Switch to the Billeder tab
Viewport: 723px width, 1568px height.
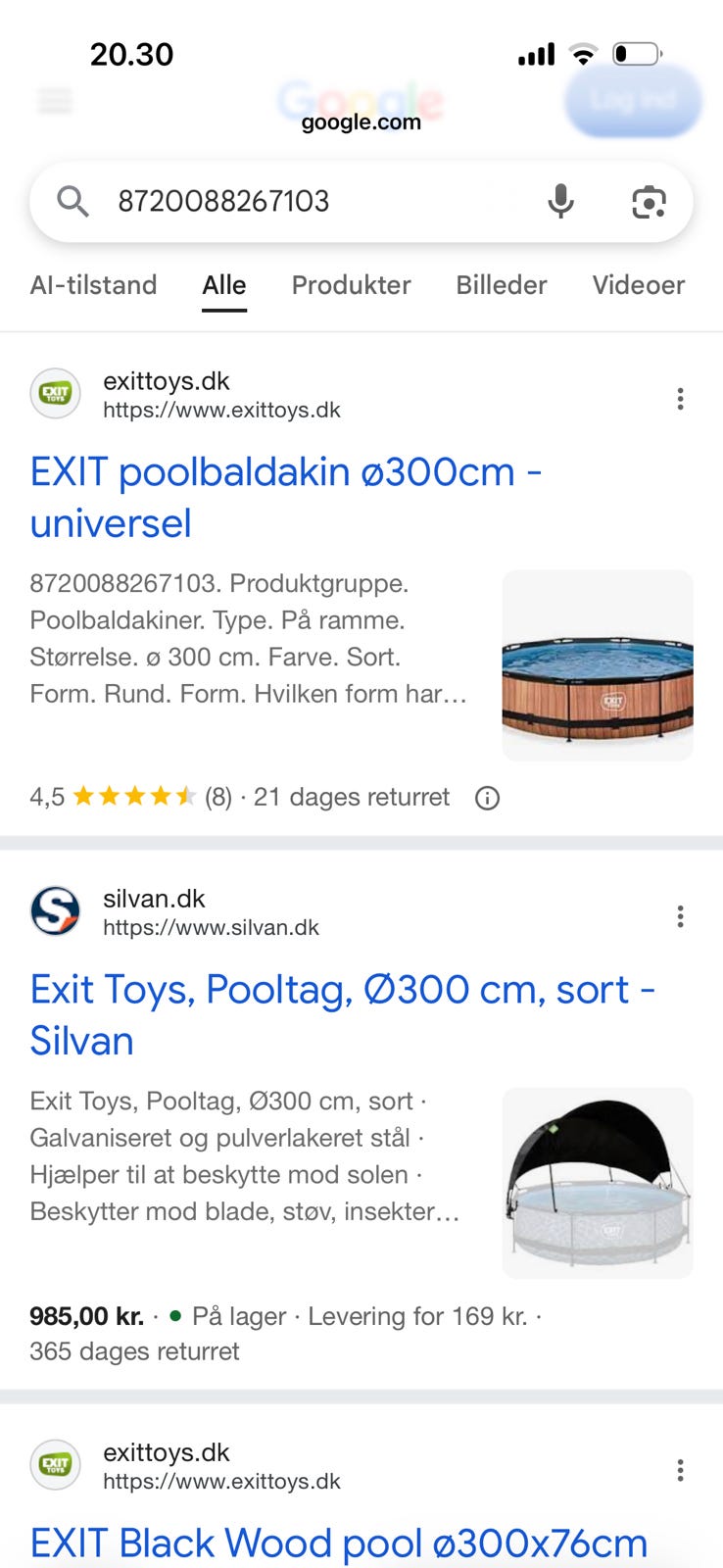point(501,285)
